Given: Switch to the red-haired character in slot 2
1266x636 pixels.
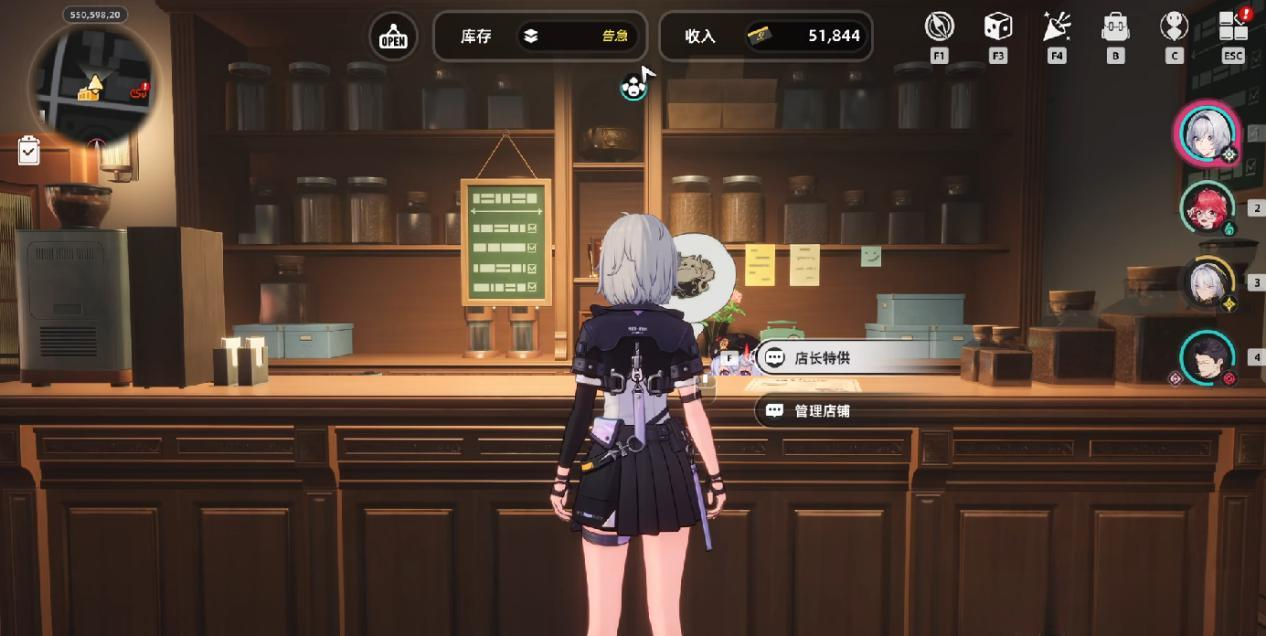Looking at the screenshot, I should pos(1207,208).
